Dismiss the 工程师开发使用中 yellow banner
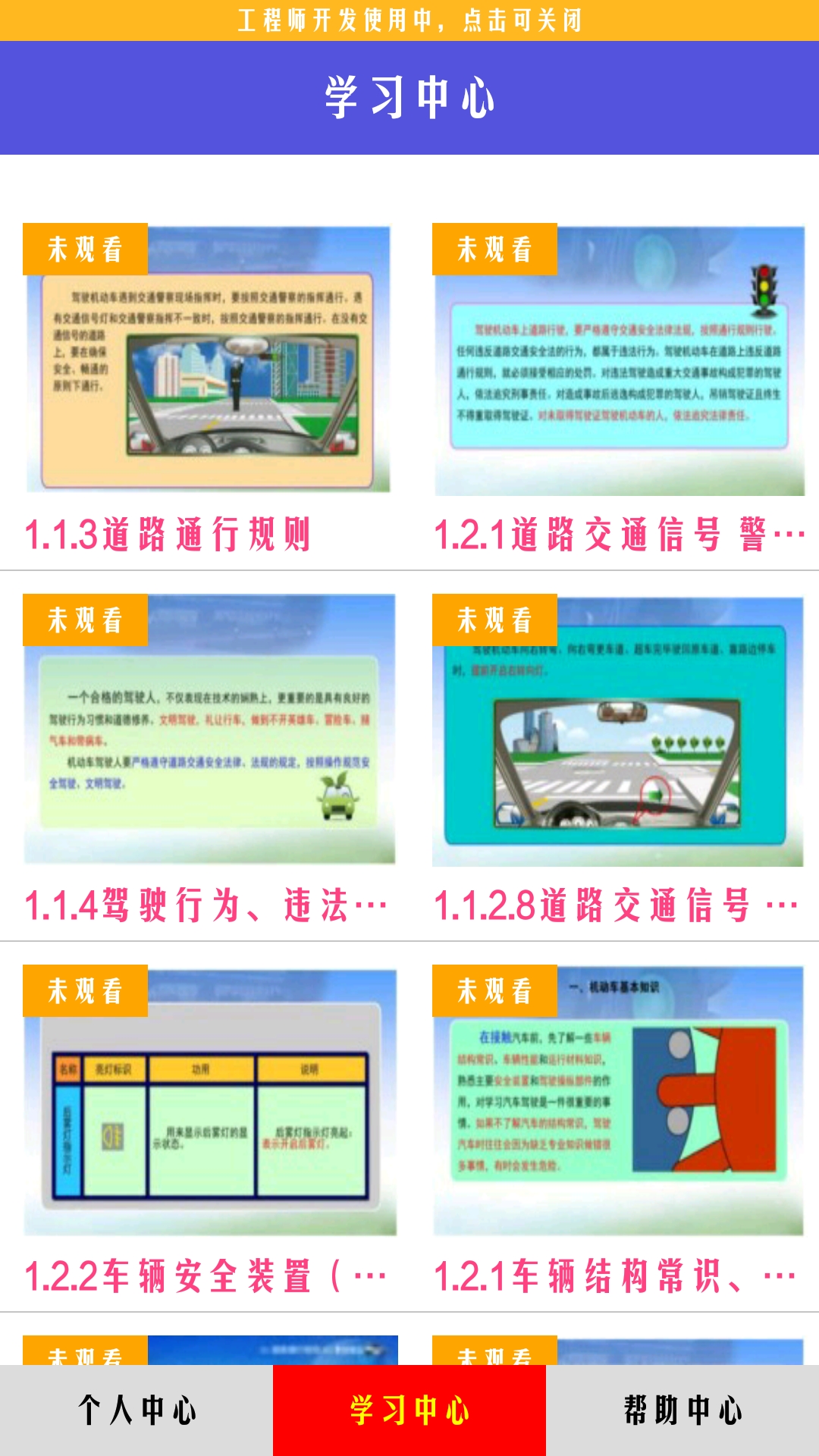The width and height of the screenshot is (819, 1456). click(409, 20)
